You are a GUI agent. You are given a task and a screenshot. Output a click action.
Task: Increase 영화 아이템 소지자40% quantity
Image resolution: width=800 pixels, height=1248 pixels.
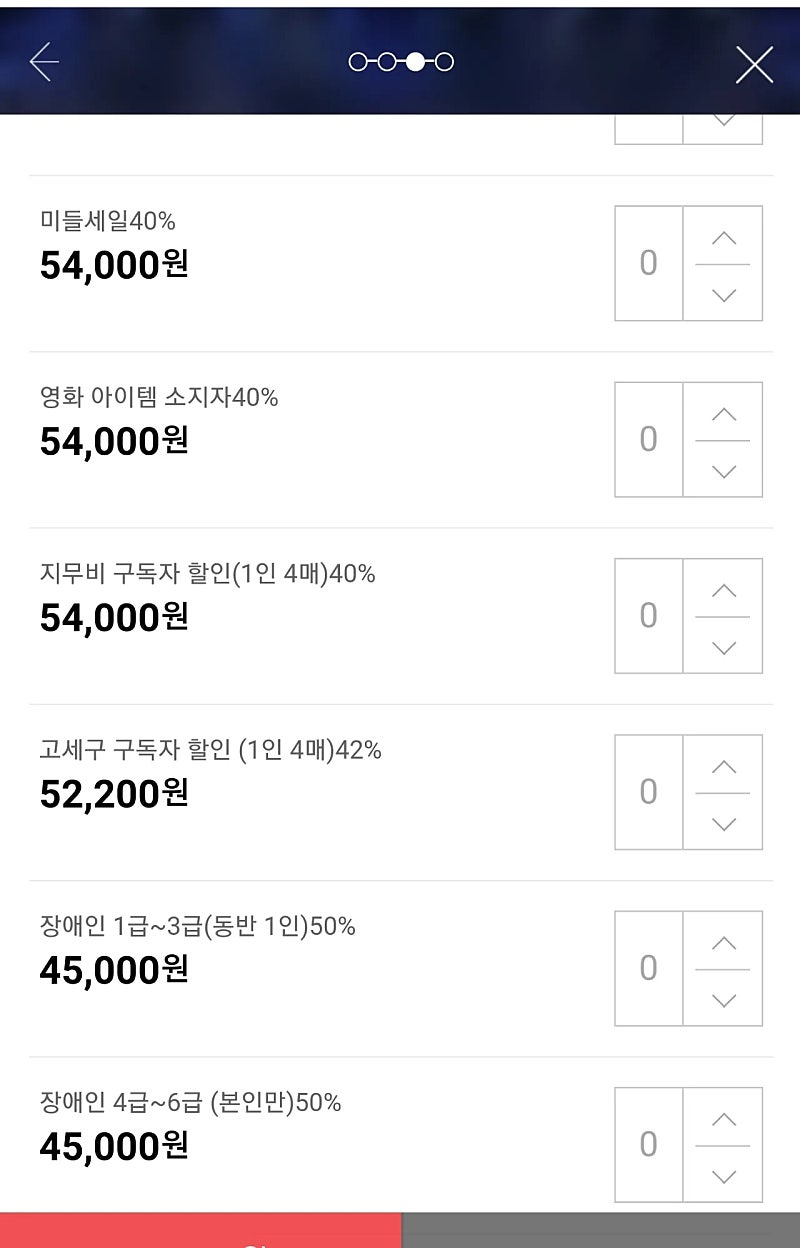point(723,414)
